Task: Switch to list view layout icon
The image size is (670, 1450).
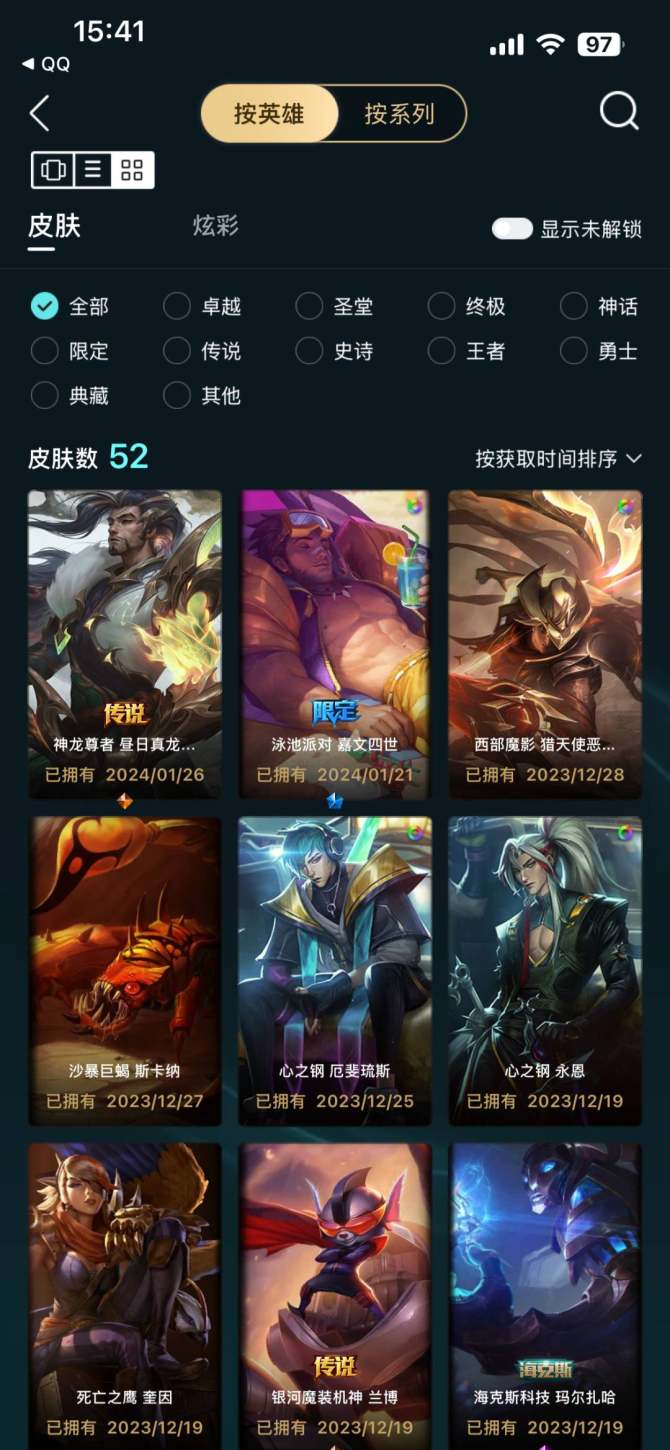Action: coord(93,170)
